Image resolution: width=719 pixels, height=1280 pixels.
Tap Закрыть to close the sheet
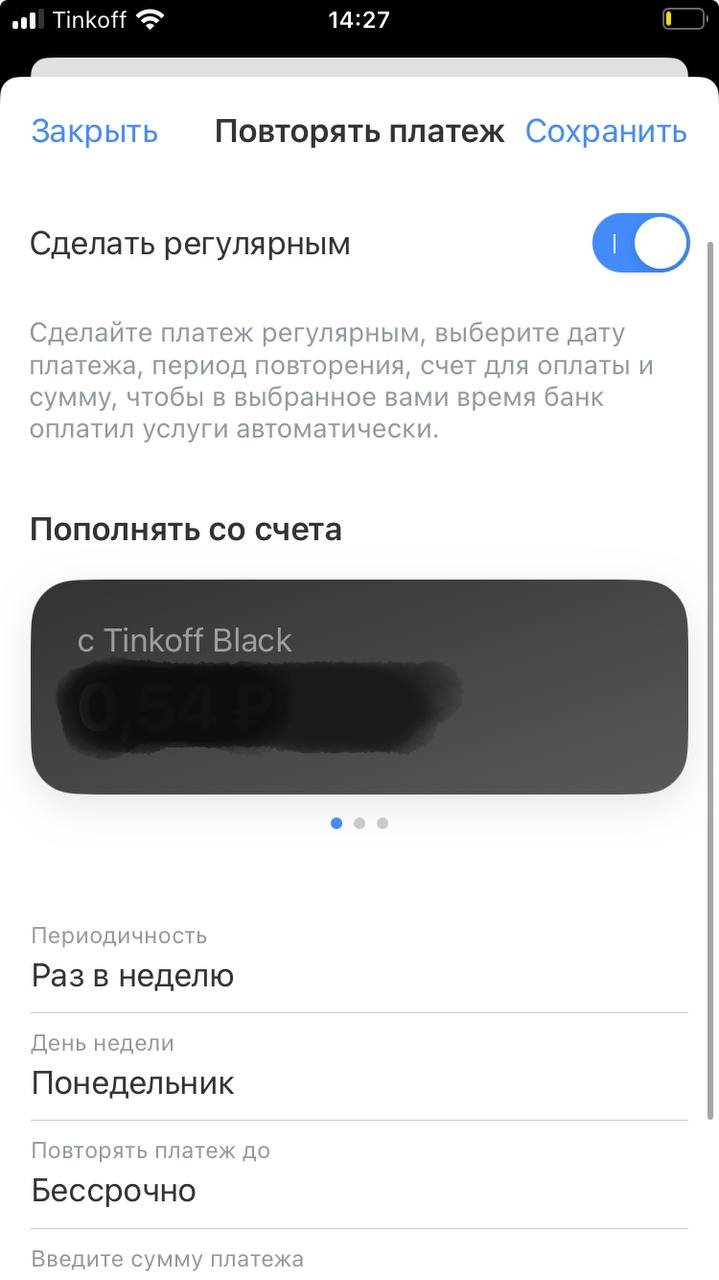point(94,132)
